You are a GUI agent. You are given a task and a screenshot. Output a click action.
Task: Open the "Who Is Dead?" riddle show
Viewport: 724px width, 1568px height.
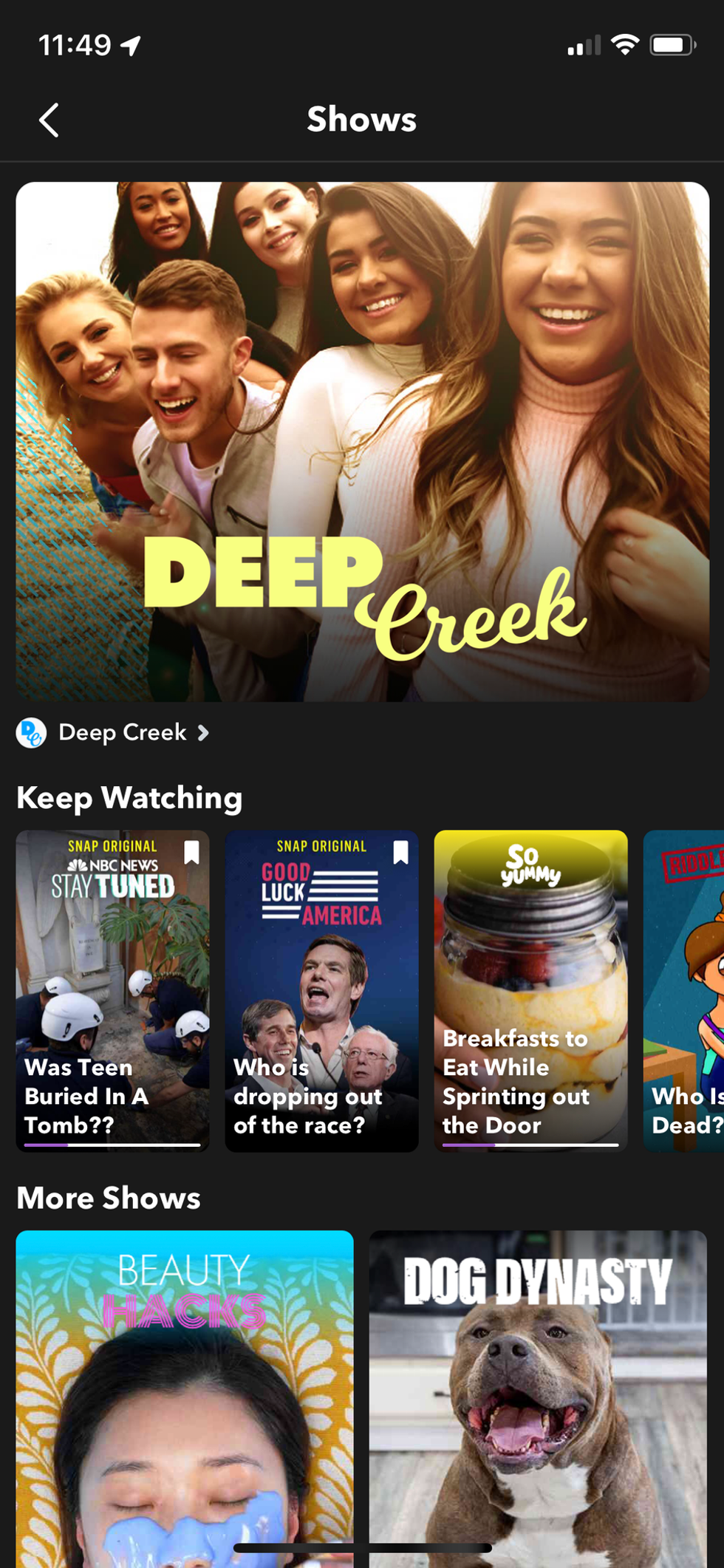[685, 990]
